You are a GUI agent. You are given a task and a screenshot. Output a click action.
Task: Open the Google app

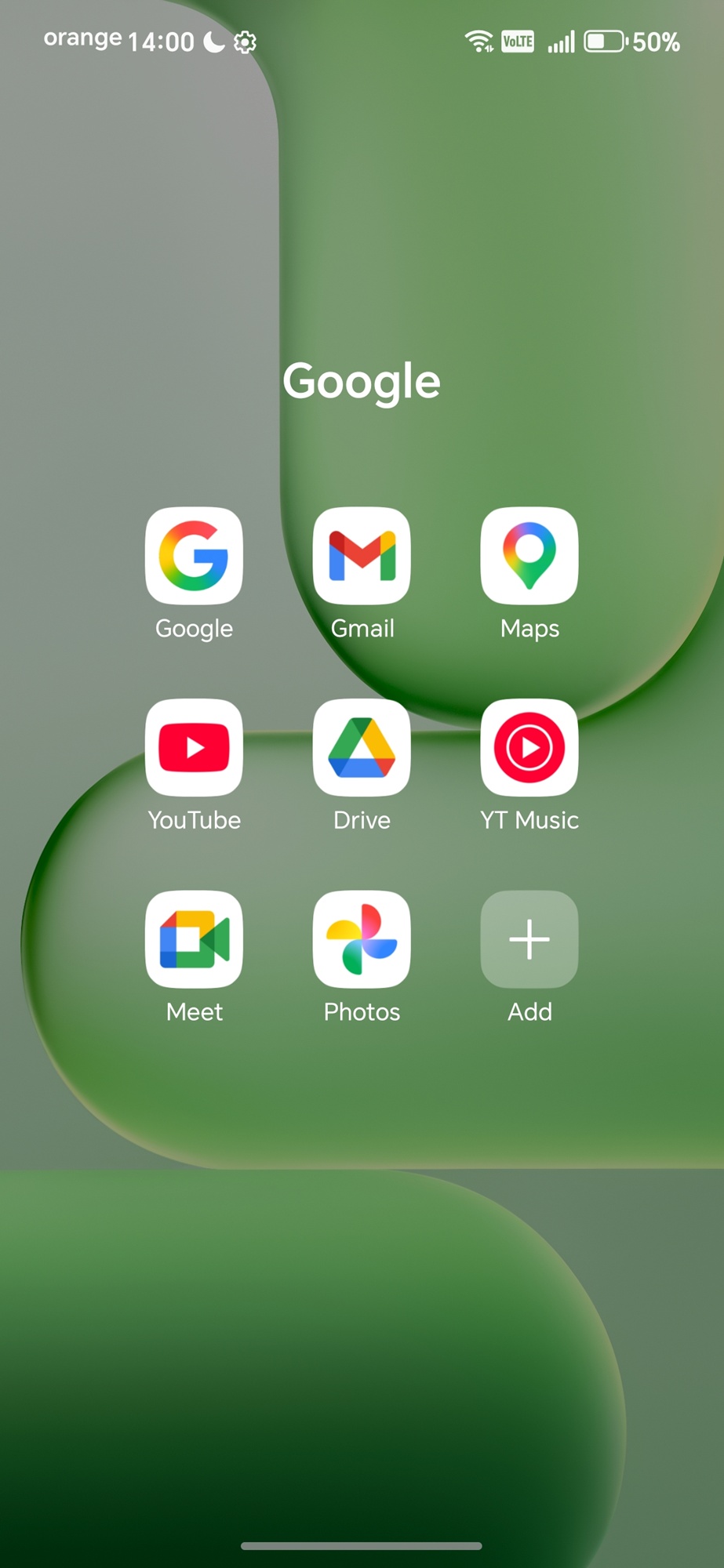tap(194, 556)
